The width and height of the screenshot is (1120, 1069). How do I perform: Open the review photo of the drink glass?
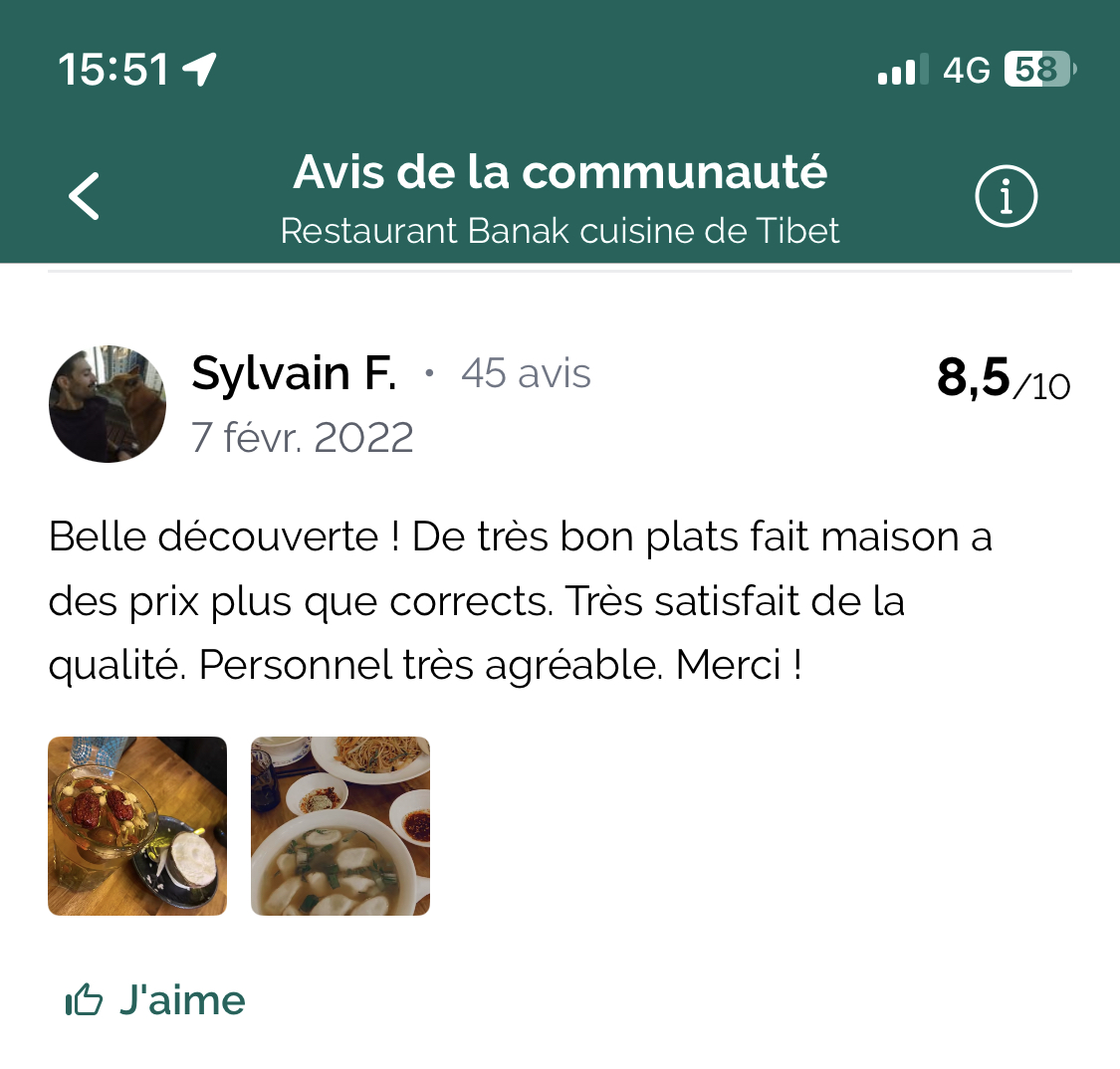coord(137,826)
